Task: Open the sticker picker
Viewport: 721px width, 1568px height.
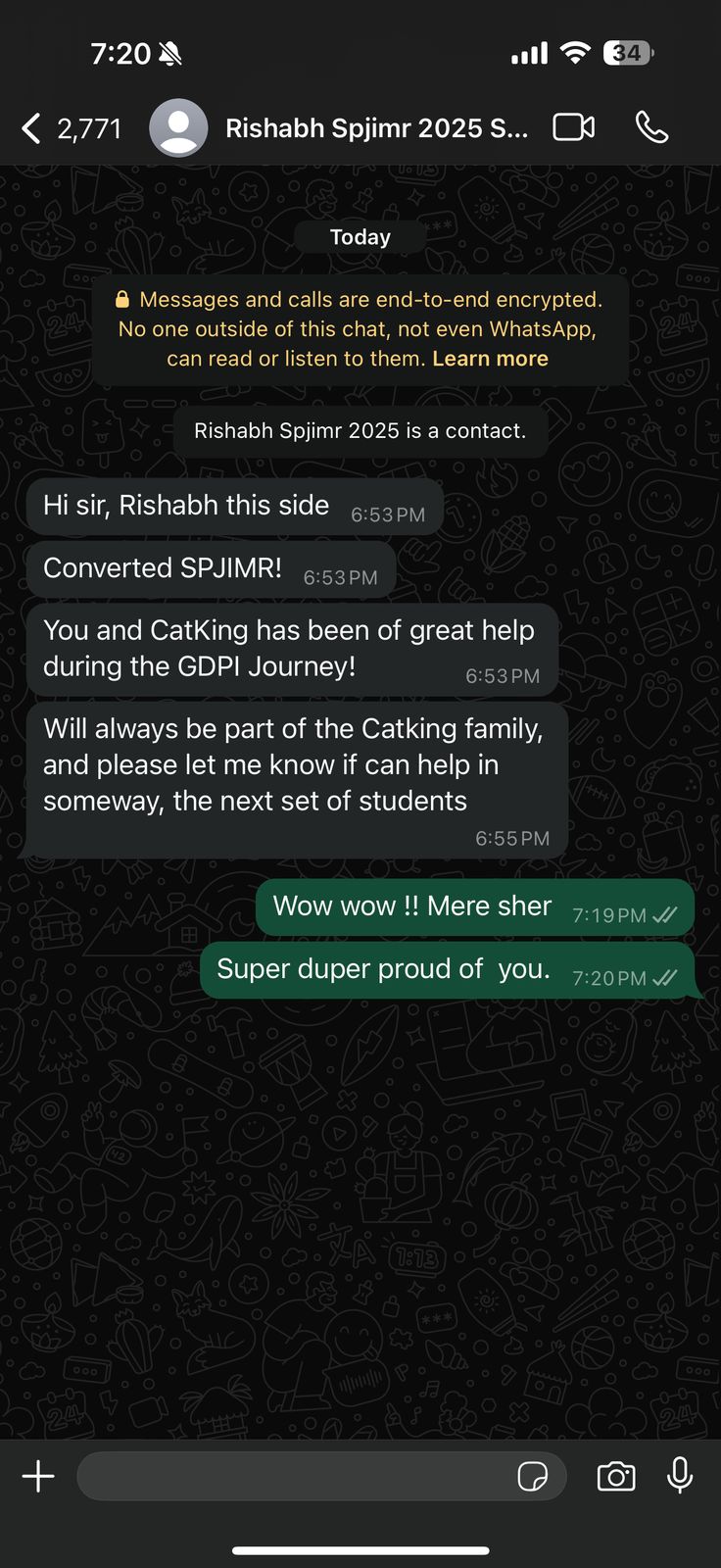Action: click(x=532, y=1476)
